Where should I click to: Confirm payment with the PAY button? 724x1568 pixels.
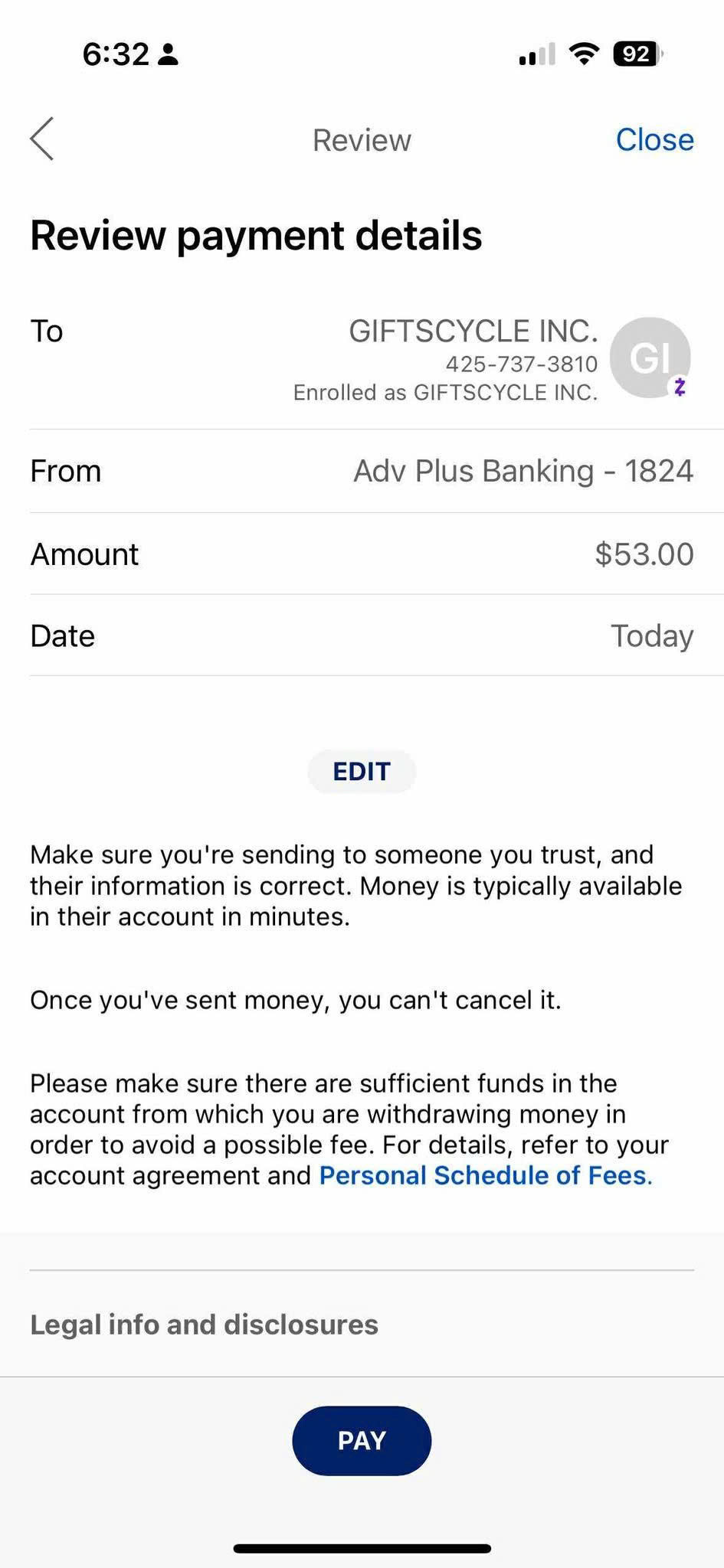pyautogui.click(x=362, y=1440)
